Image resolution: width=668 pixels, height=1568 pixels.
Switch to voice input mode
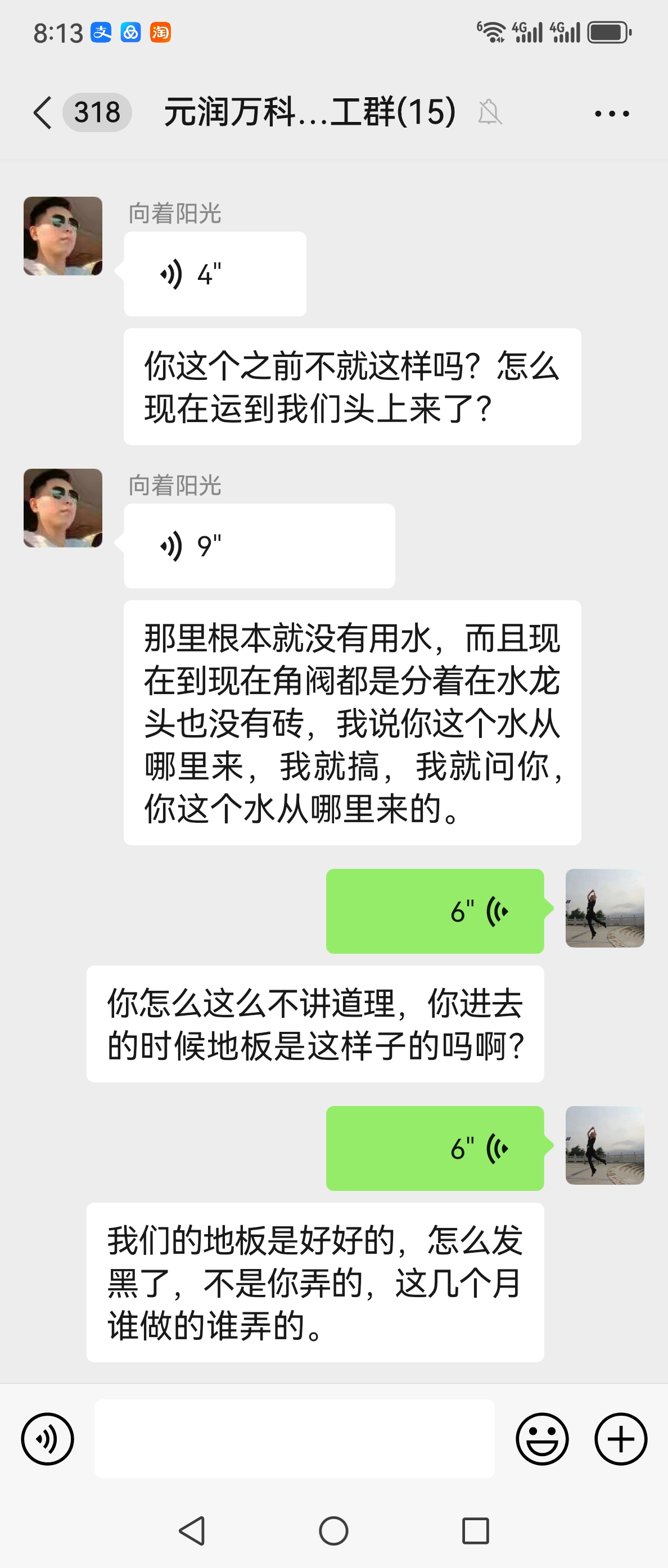coord(47,1438)
